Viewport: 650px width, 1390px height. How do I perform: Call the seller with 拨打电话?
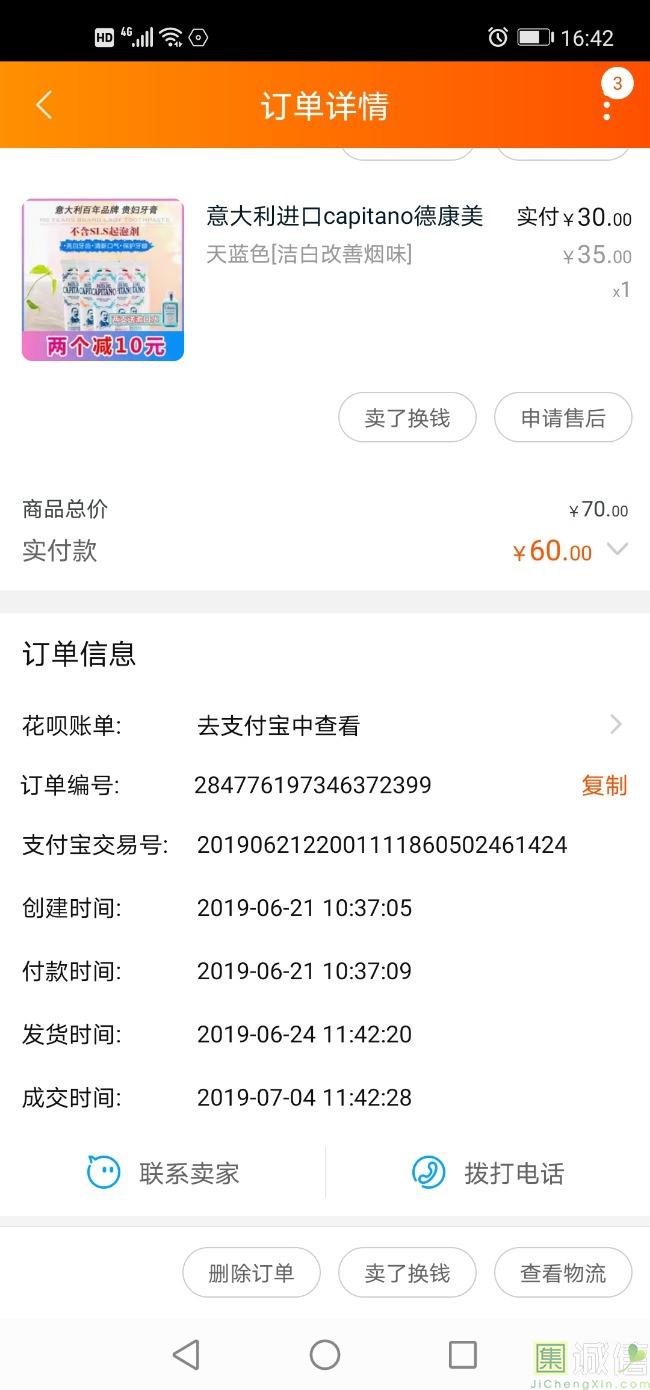[489, 1173]
